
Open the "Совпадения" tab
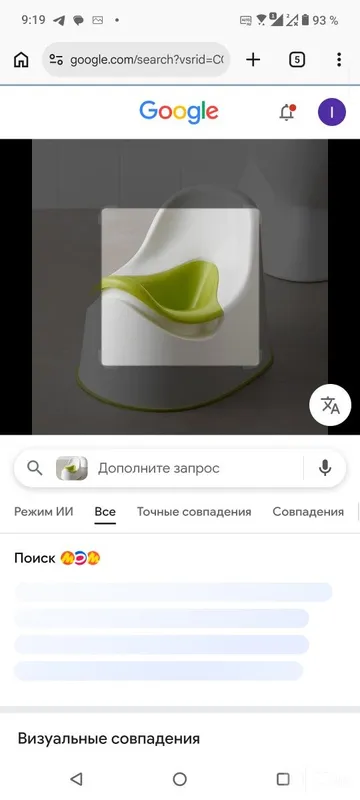tap(308, 512)
